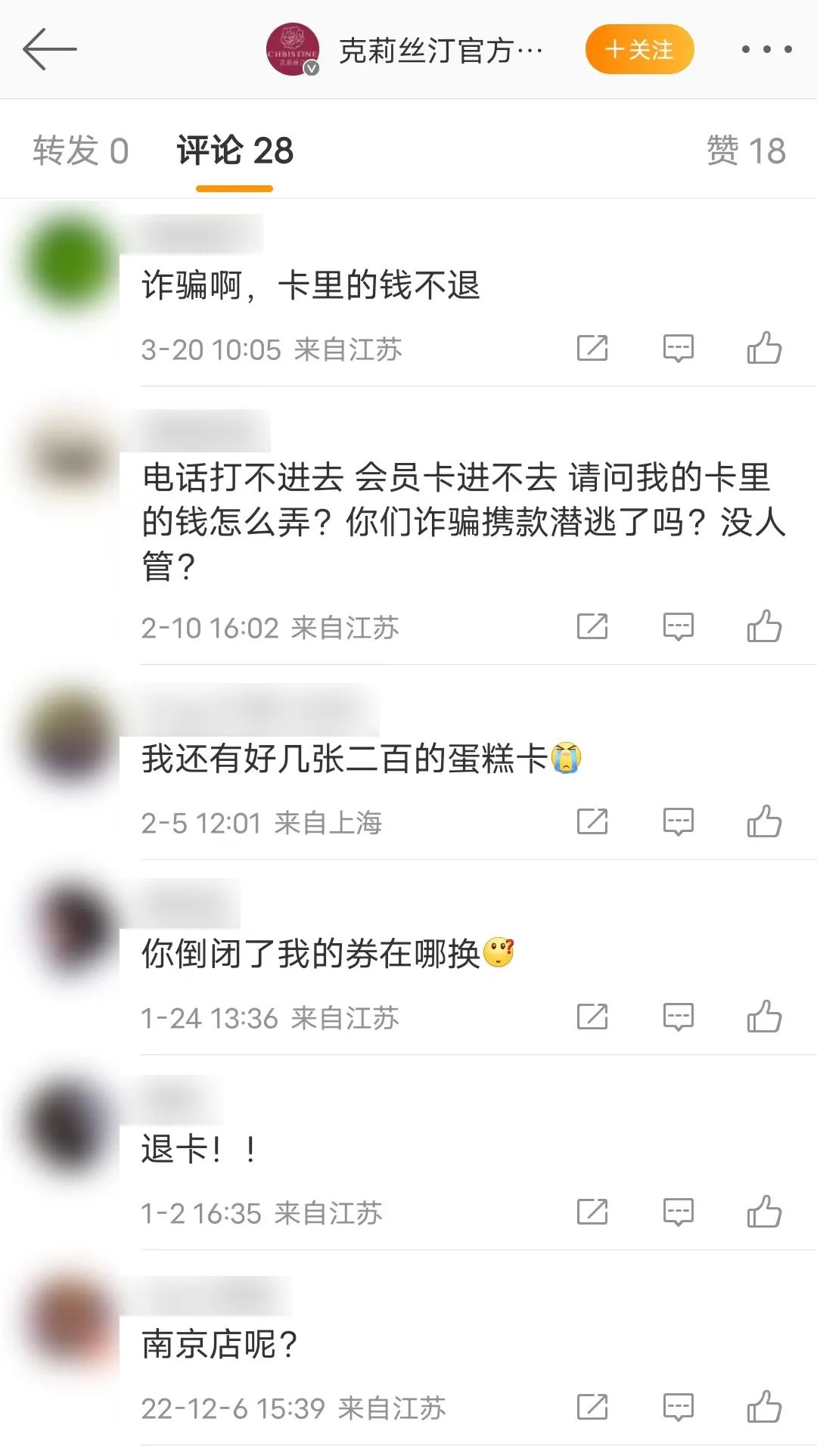817x1456 pixels.
Task: Open the 克莉丝汀官方 profile avatar
Action: coord(293,50)
